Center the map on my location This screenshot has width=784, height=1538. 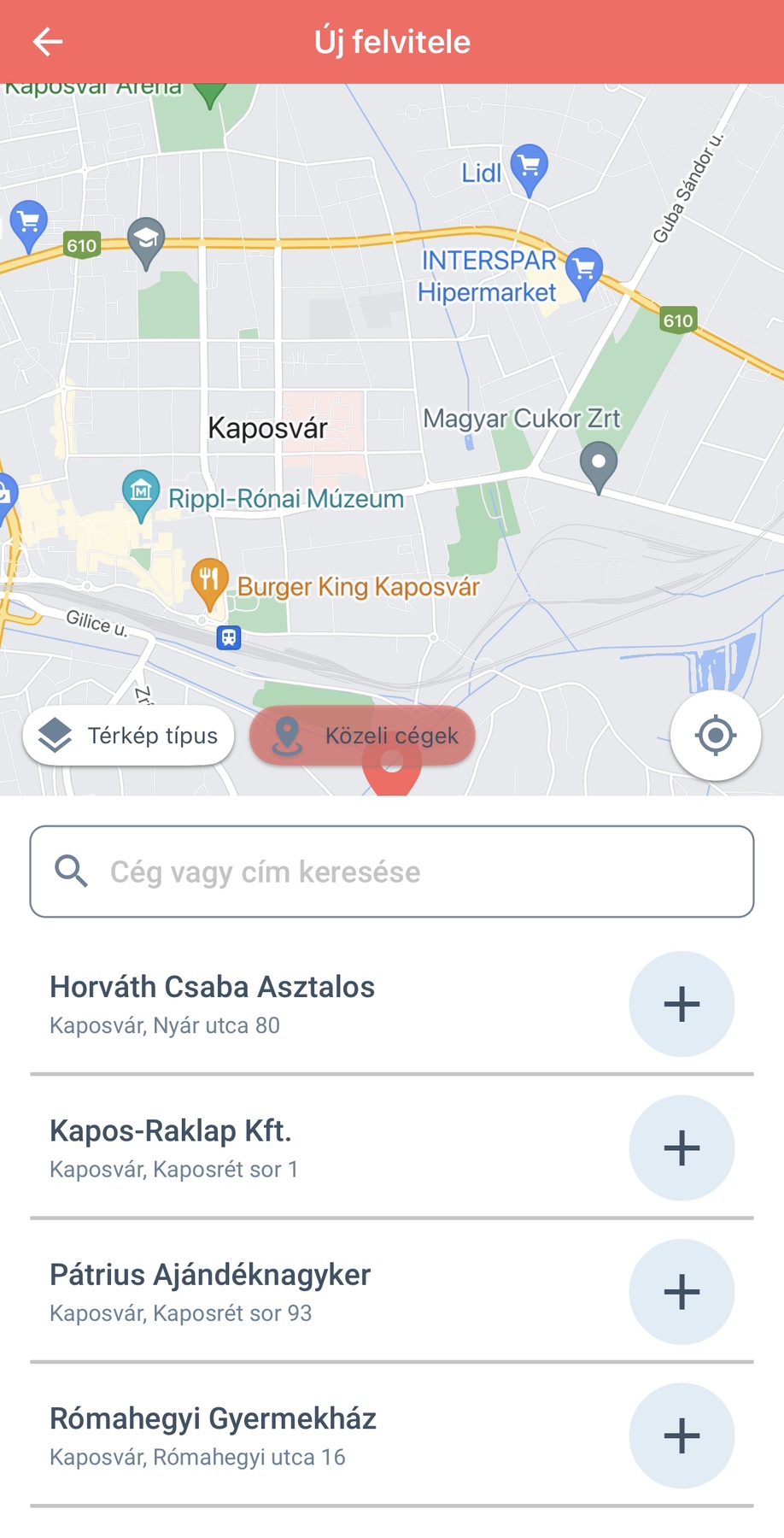coord(716,736)
